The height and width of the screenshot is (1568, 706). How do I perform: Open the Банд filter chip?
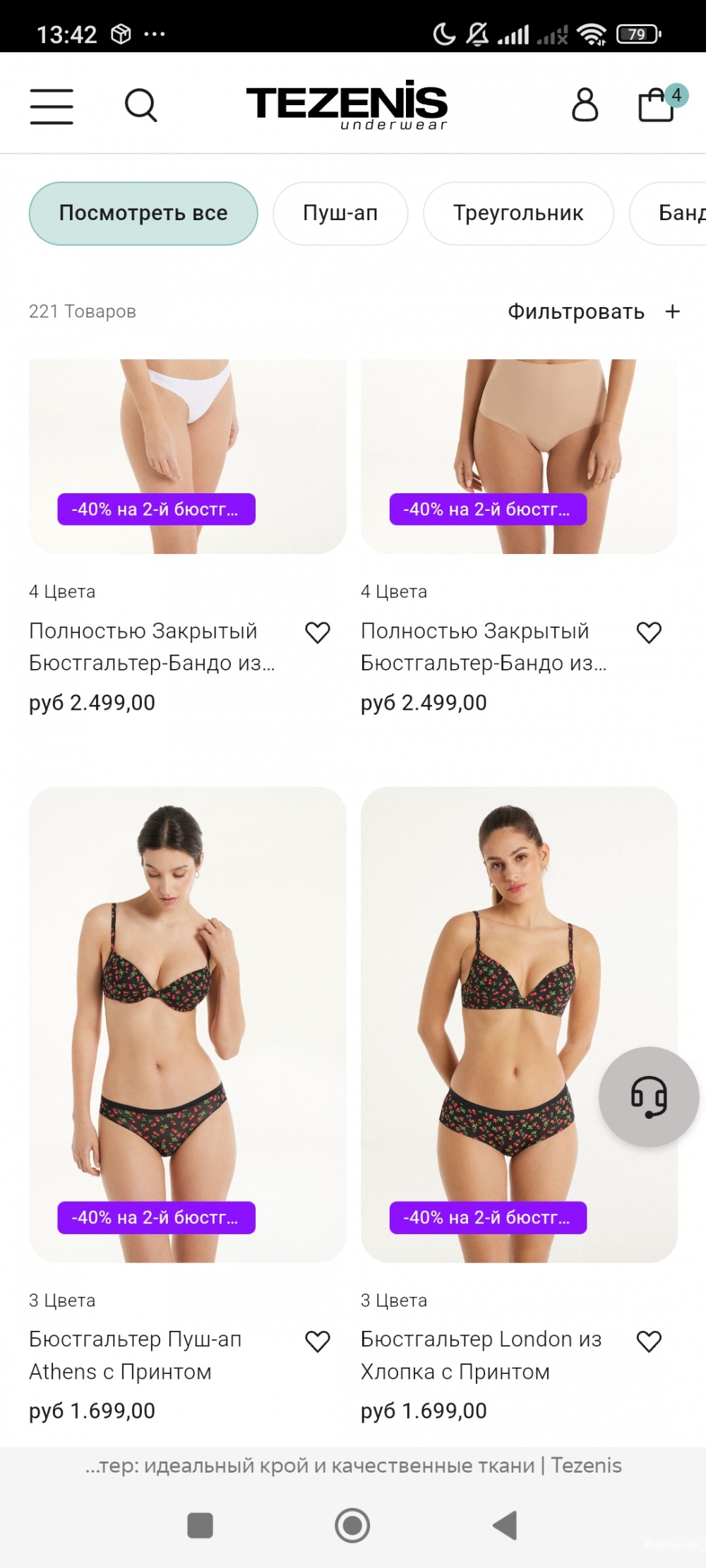(x=680, y=213)
